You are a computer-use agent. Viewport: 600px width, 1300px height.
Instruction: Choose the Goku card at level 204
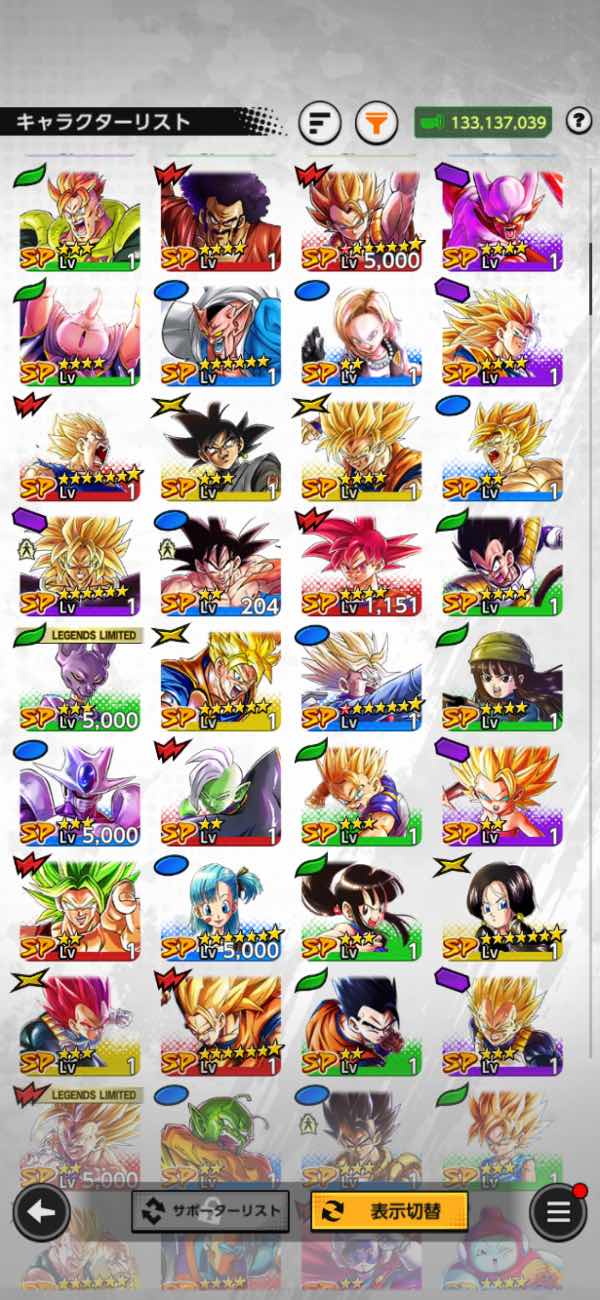click(x=220, y=564)
